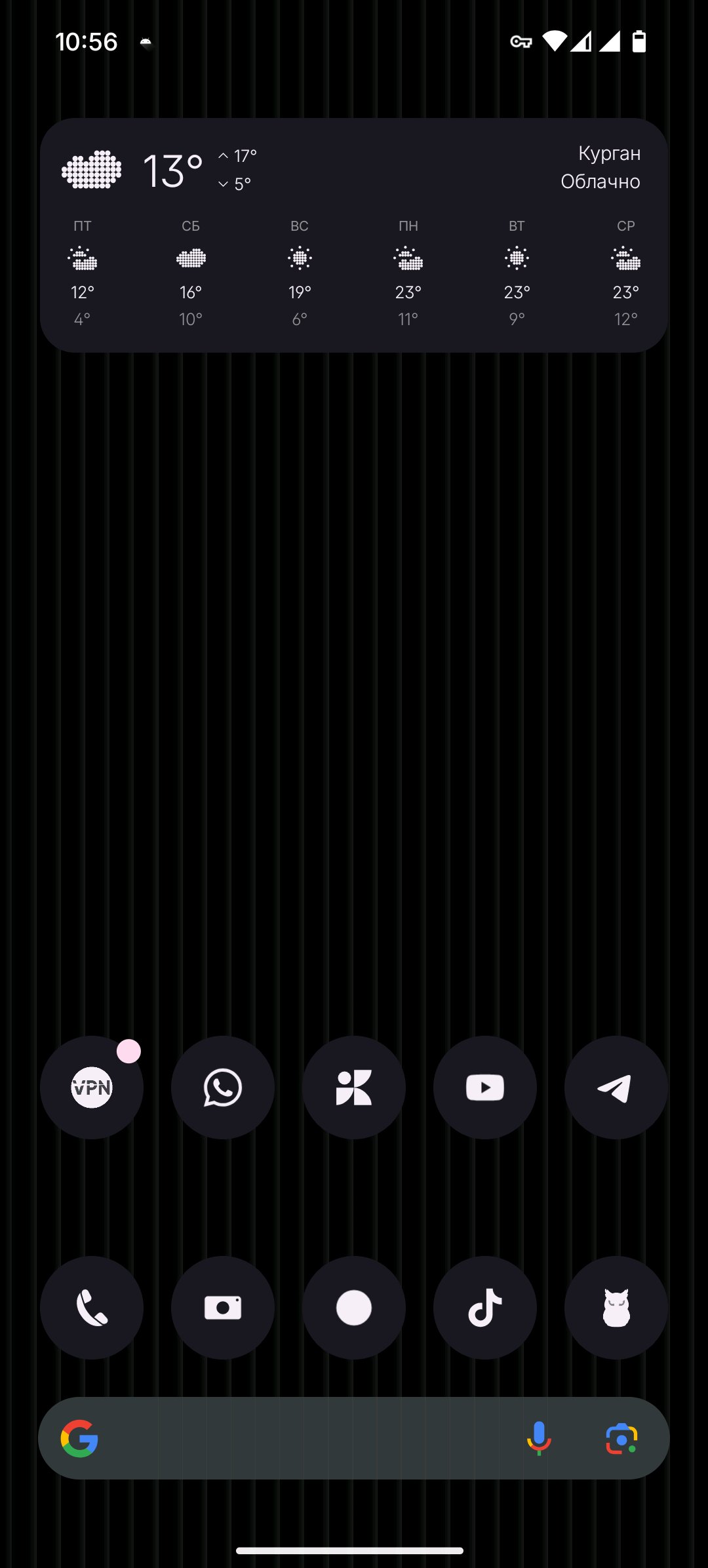
Task: Launch the Camera app
Action: (x=223, y=1308)
